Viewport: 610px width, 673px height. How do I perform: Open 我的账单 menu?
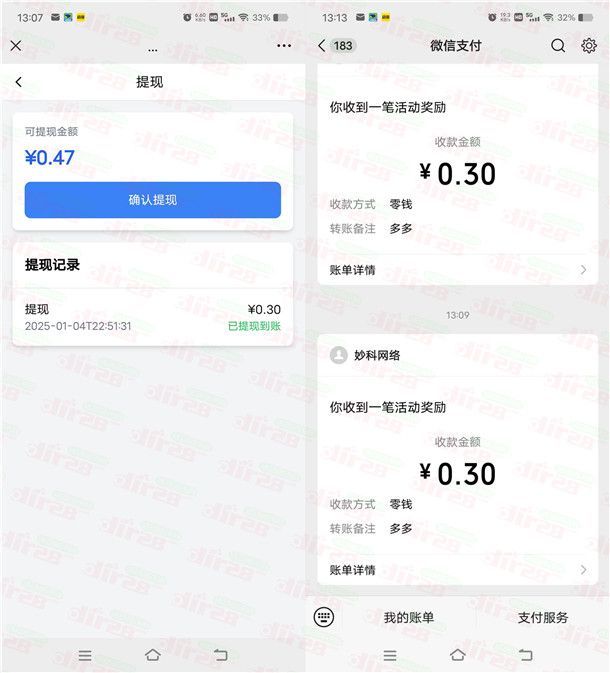click(409, 618)
